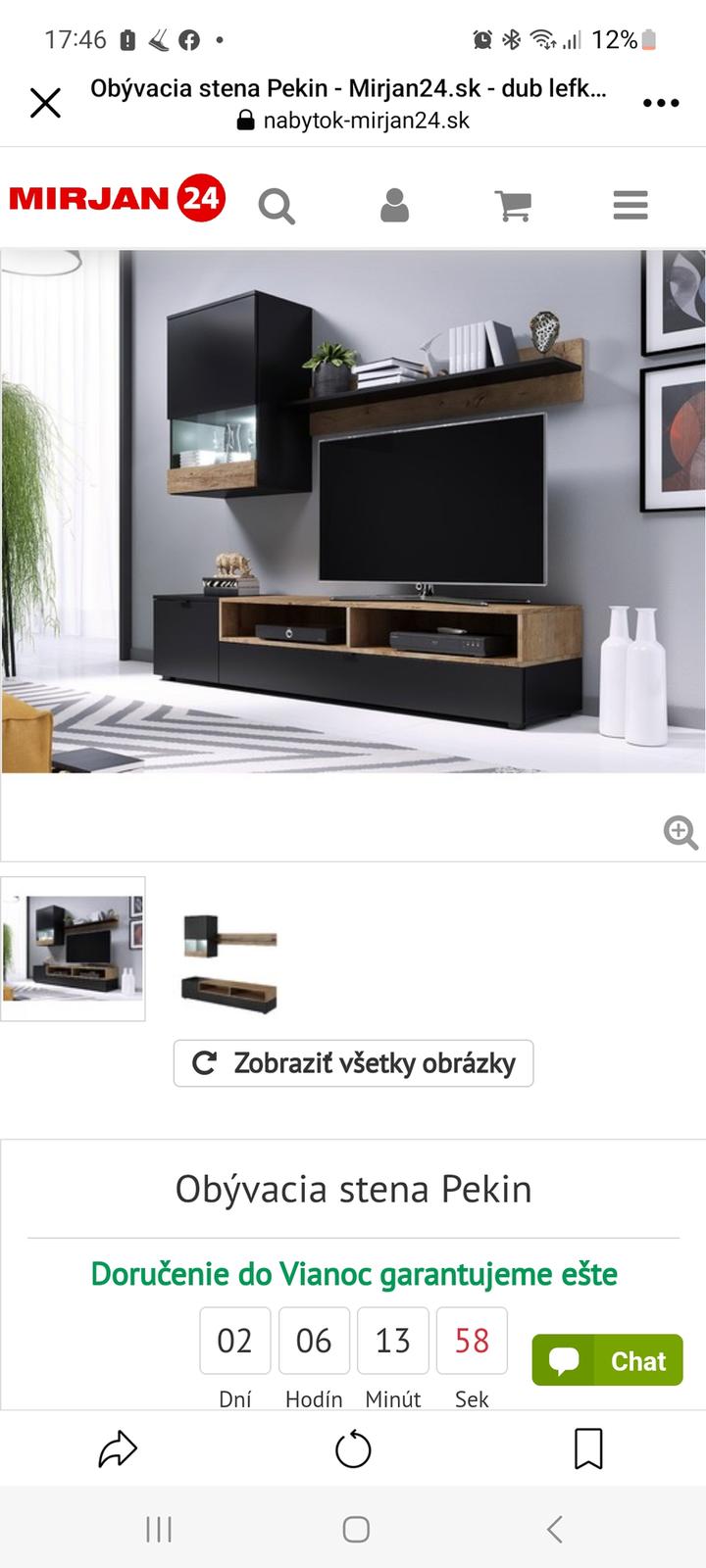Start a live Chat conversation
The height and width of the screenshot is (1568, 706).
point(607,1360)
